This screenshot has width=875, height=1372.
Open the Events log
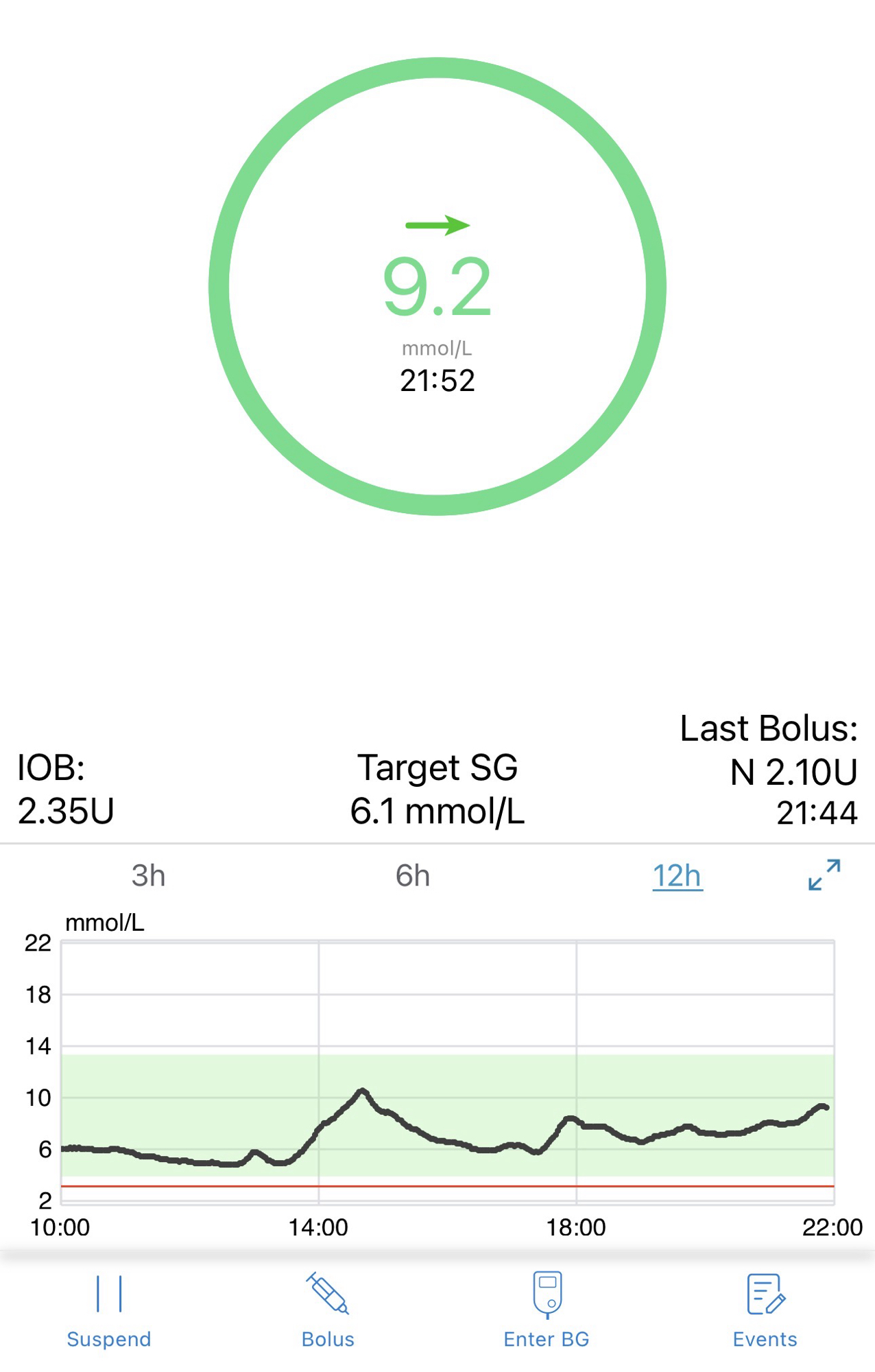point(765,1310)
